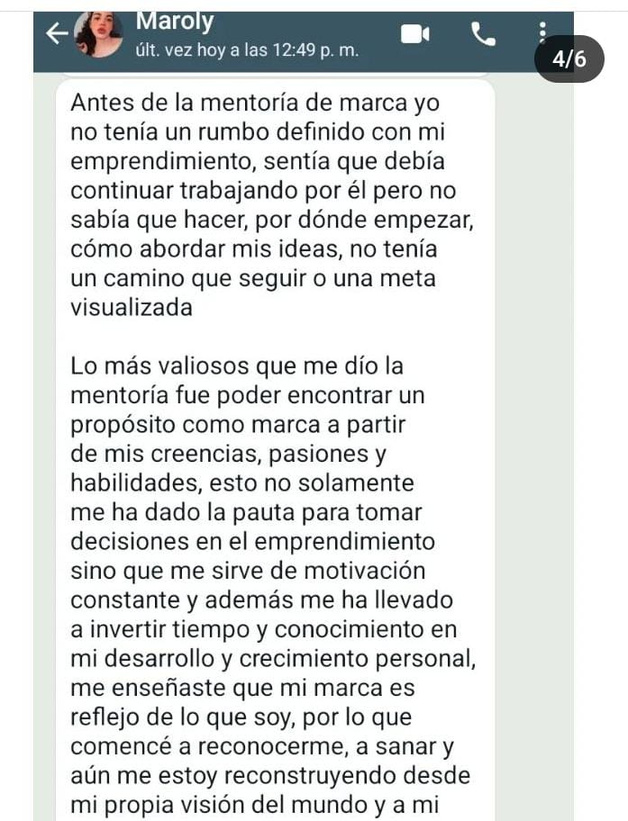The width and height of the screenshot is (628, 821).
Task: Start a video call with Maroly
Action: (414, 35)
